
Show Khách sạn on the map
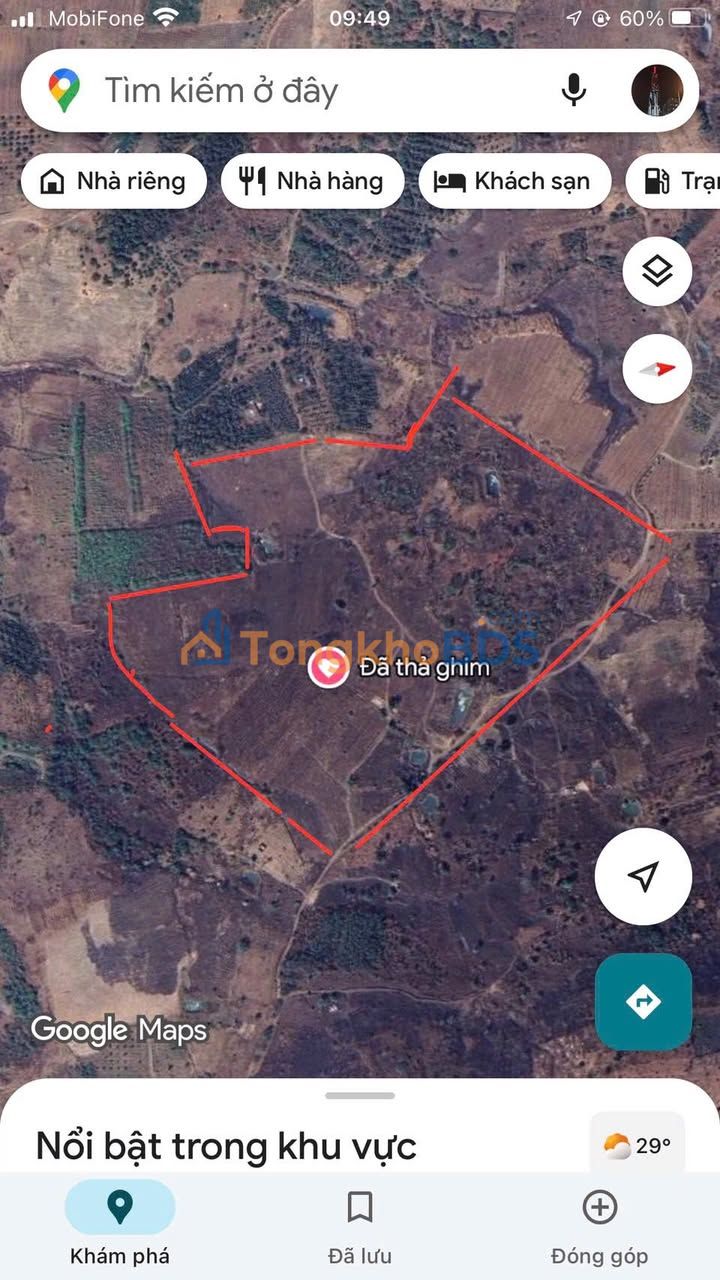click(512, 181)
